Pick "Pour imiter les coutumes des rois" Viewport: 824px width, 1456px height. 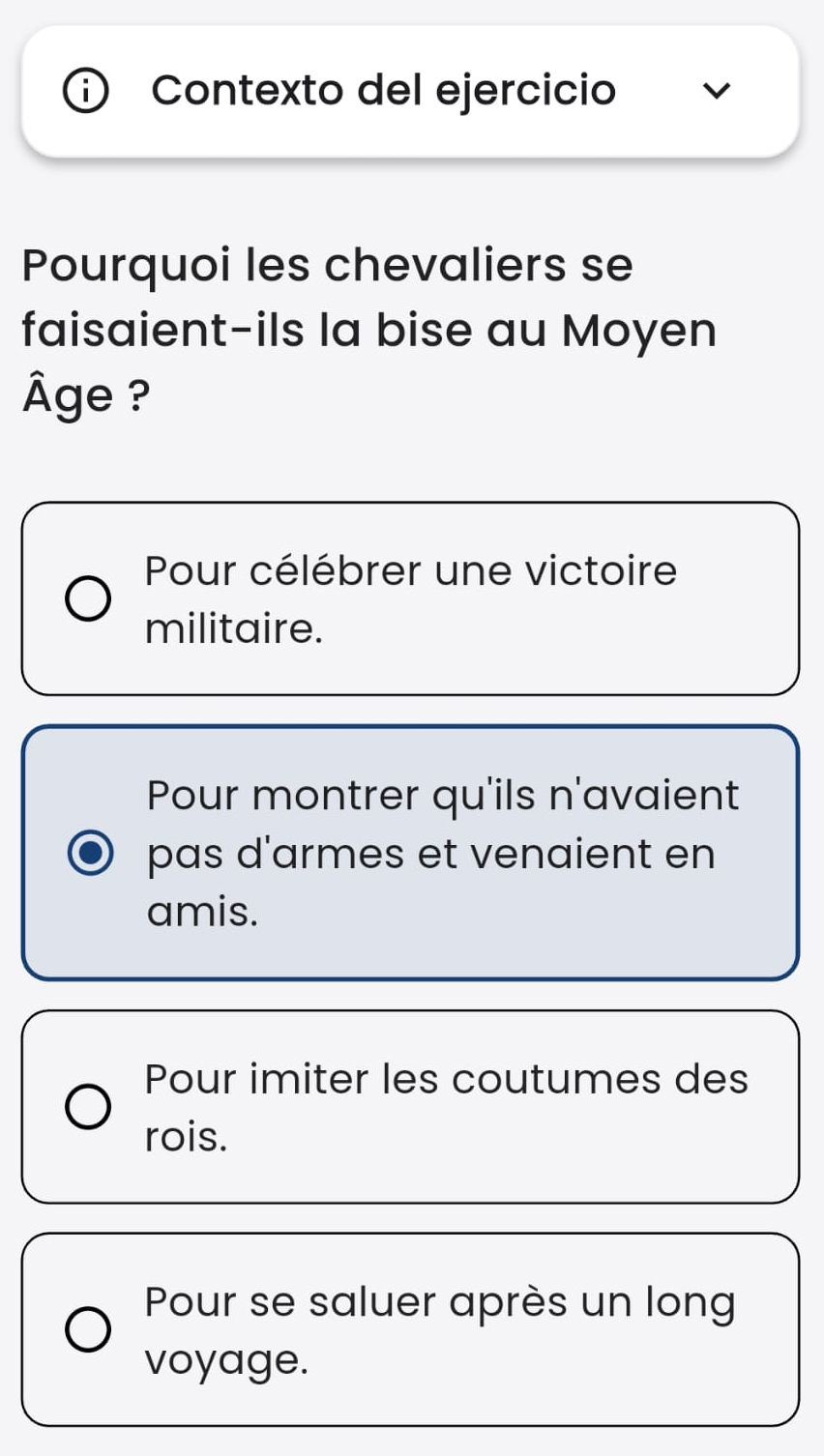pyautogui.click(x=410, y=1107)
